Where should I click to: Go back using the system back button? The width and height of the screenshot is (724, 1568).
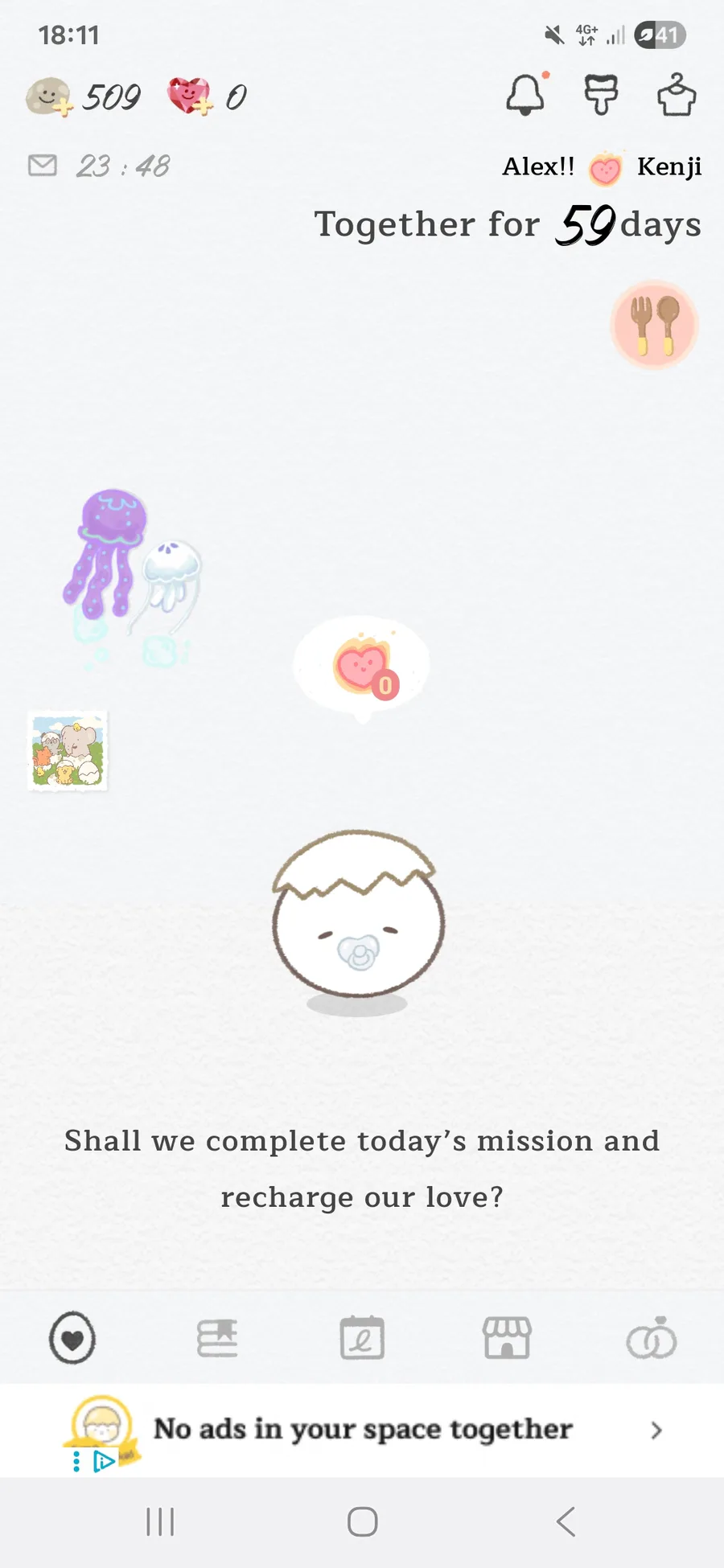[x=566, y=1521]
